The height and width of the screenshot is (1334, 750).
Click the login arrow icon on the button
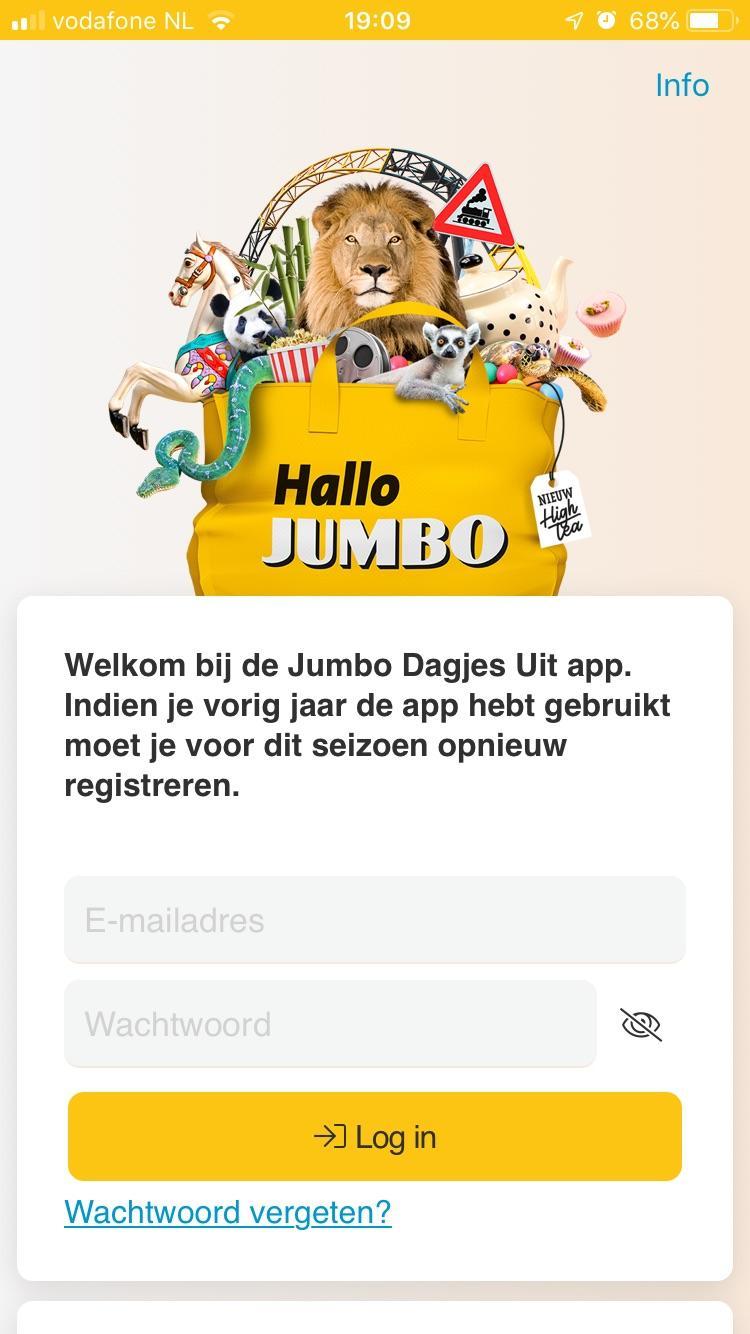click(x=330, y=1136)
